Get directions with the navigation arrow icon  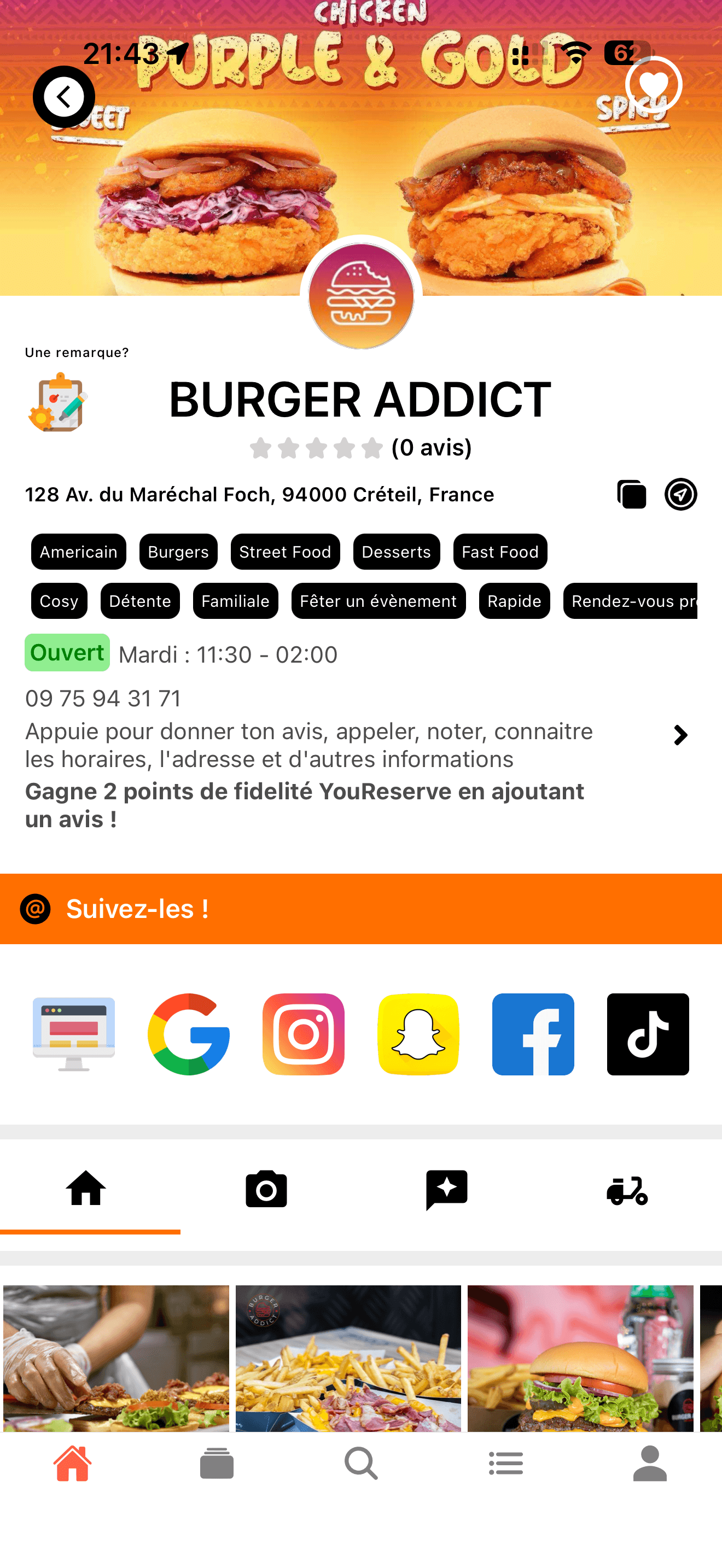pyautogui.click(x=680, y=495)
